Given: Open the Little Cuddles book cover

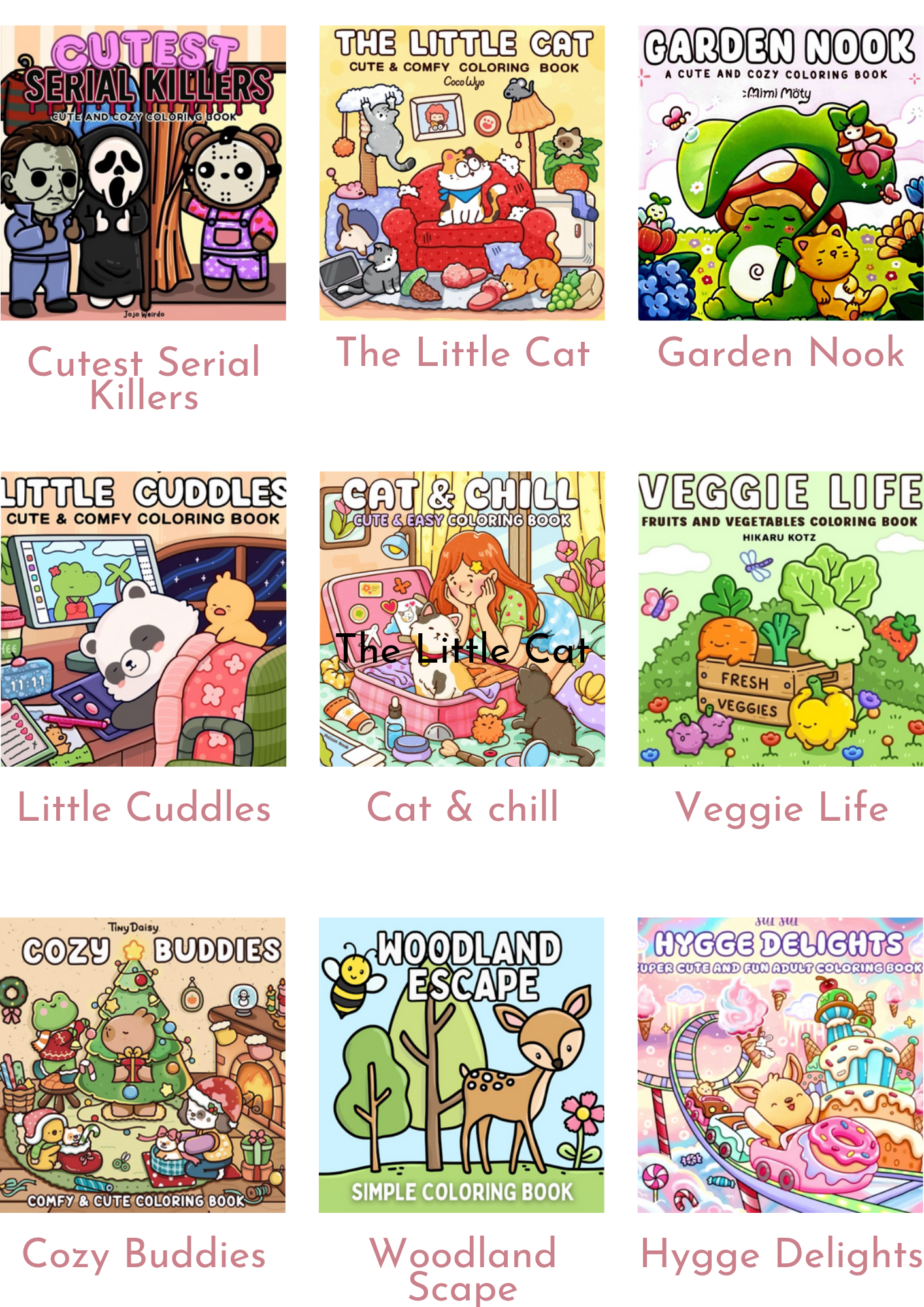Looking at the screenshot, I should (143, 619).
